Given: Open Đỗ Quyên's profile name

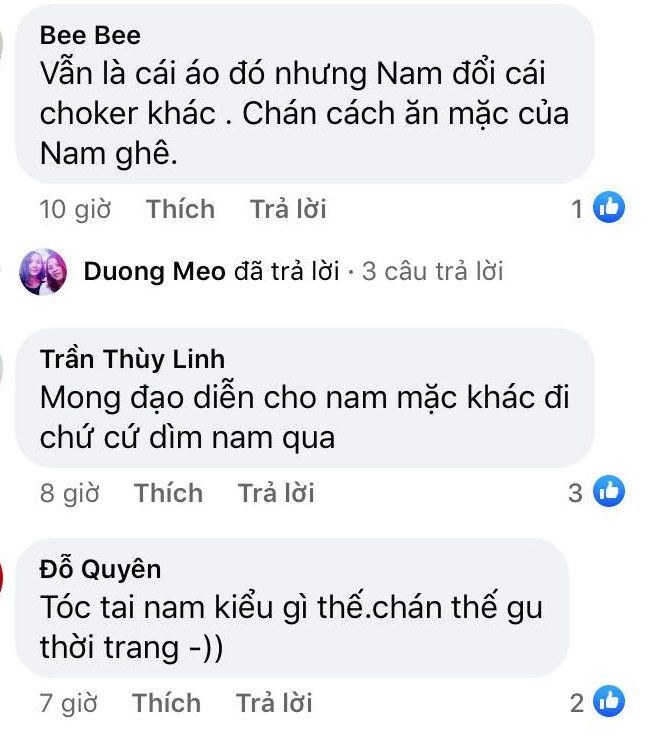Looking at the screenshot, I should click(x=100, y=569).
